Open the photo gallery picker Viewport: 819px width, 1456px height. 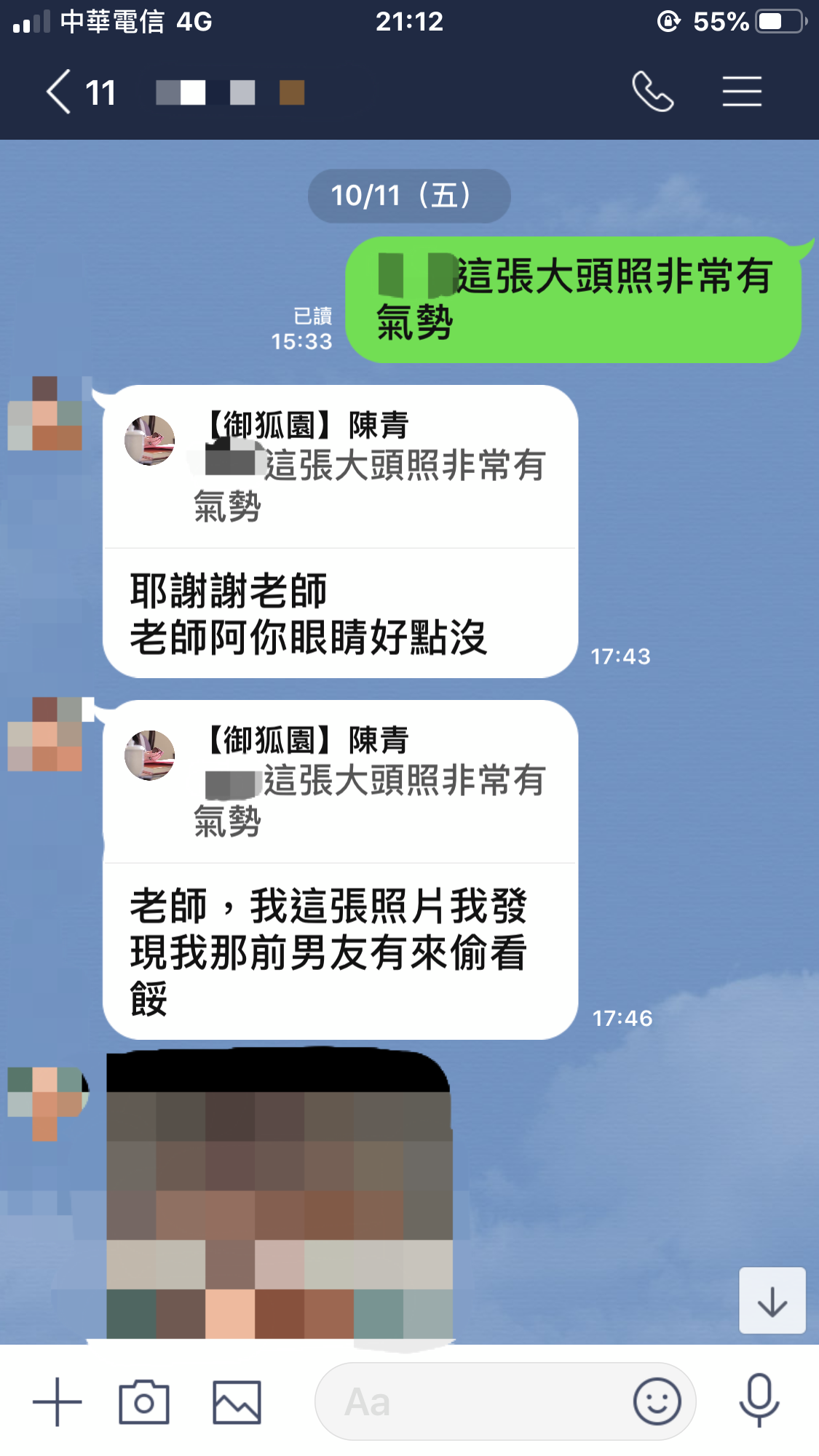pyautogui.click(x=237, y=1401)
